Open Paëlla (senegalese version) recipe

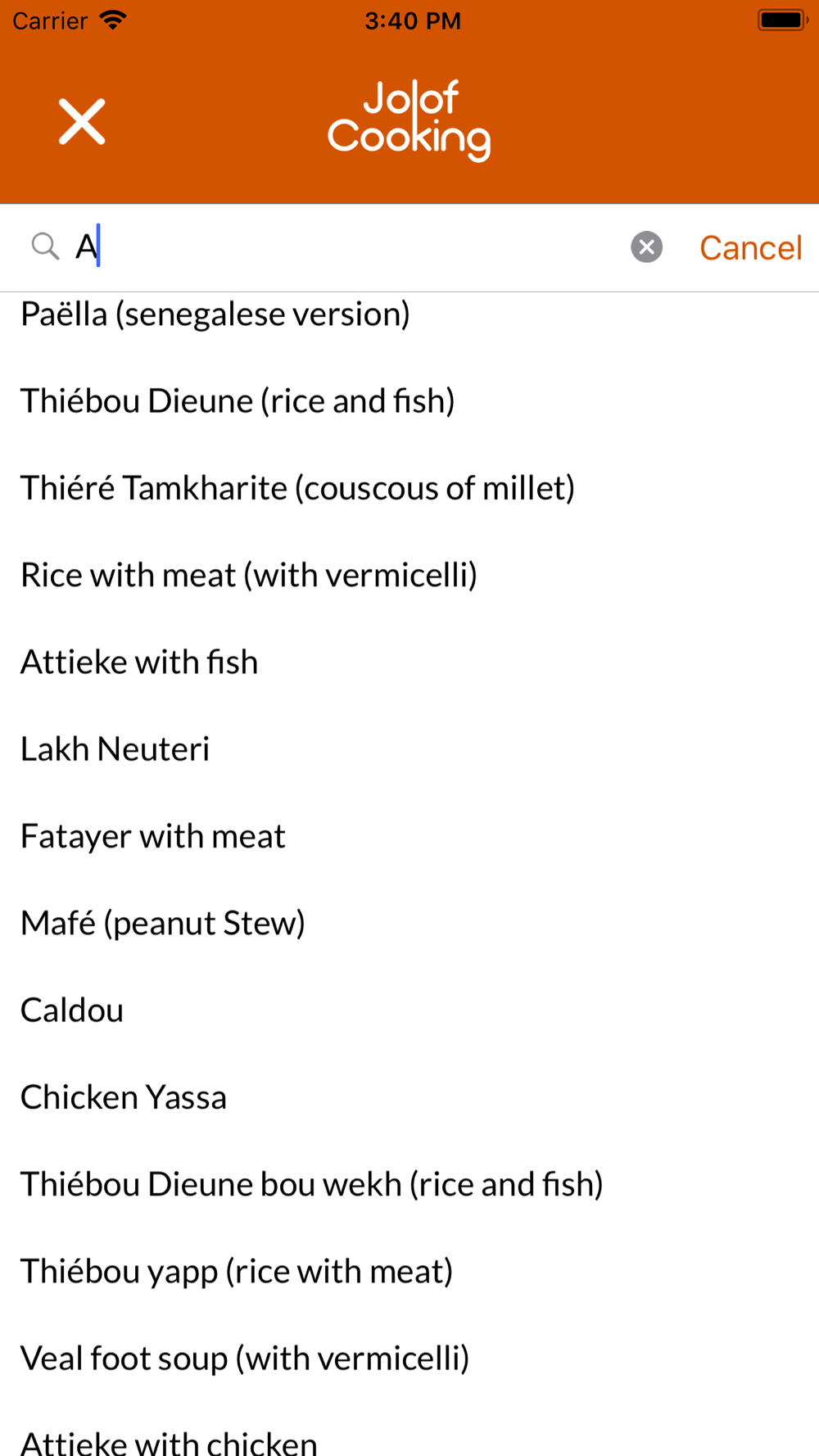pos(409,314)
